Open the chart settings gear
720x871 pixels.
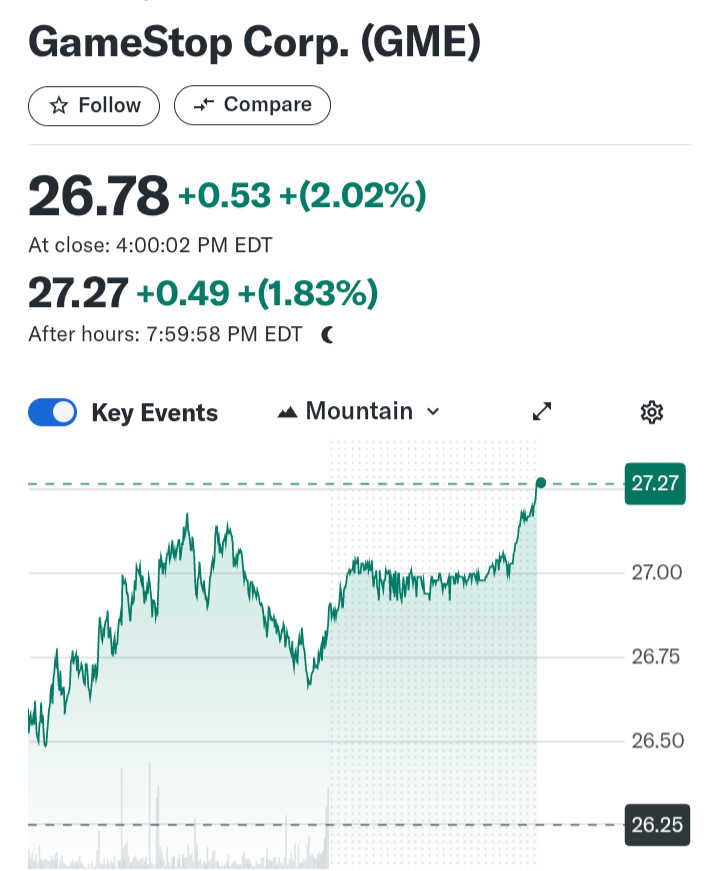coord(652,412)
